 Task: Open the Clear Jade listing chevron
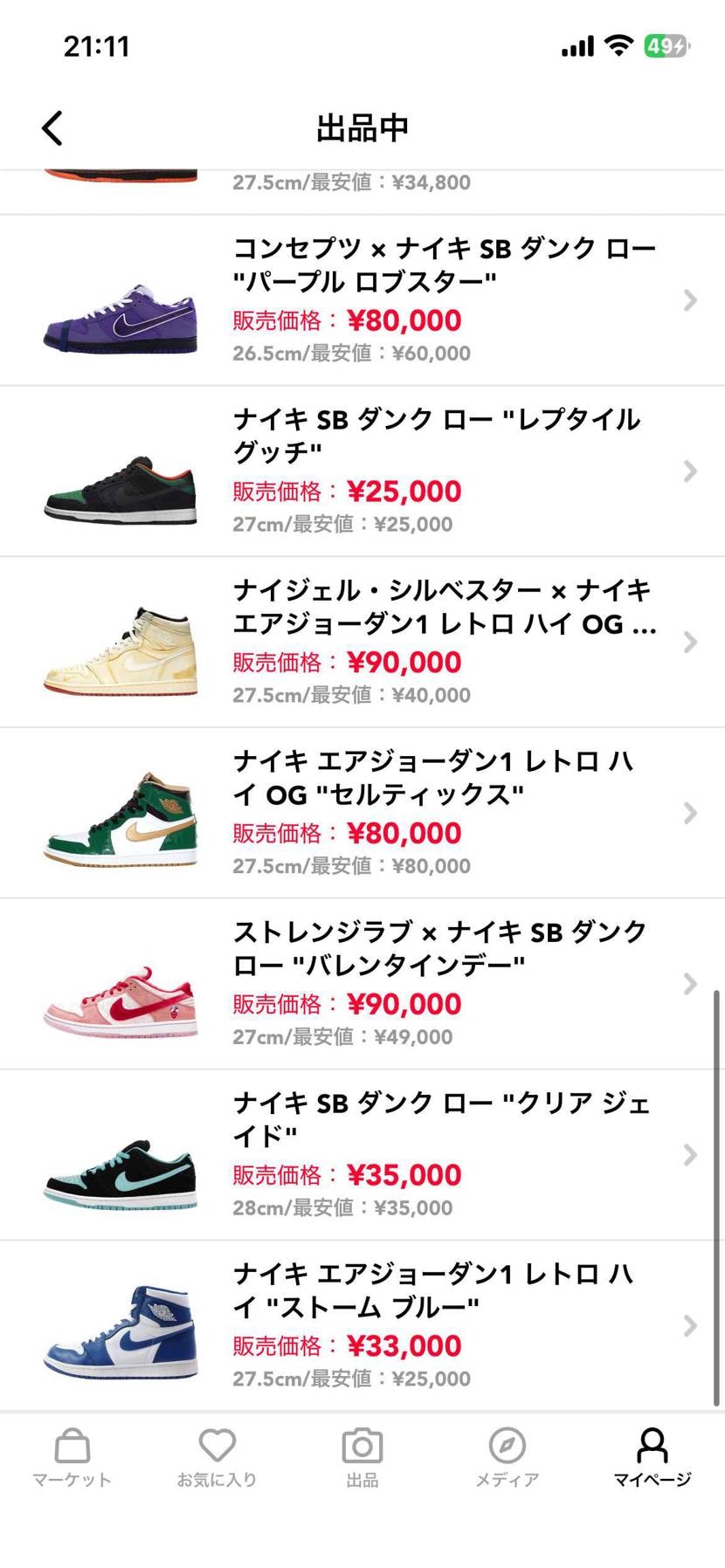tap(689, 1154)
